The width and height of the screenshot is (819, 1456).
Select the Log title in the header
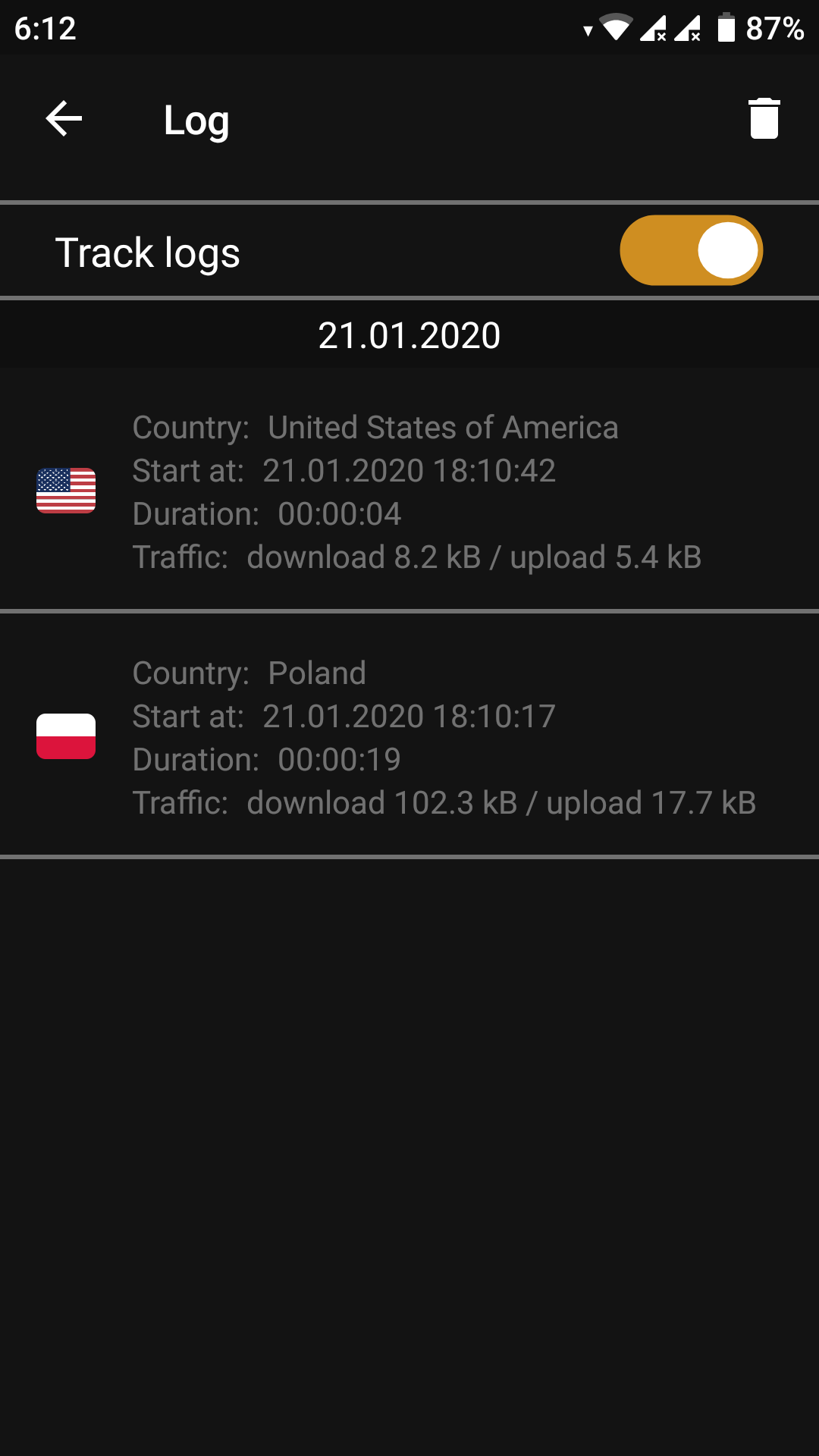pyautogui.click(x=196, y=121)
